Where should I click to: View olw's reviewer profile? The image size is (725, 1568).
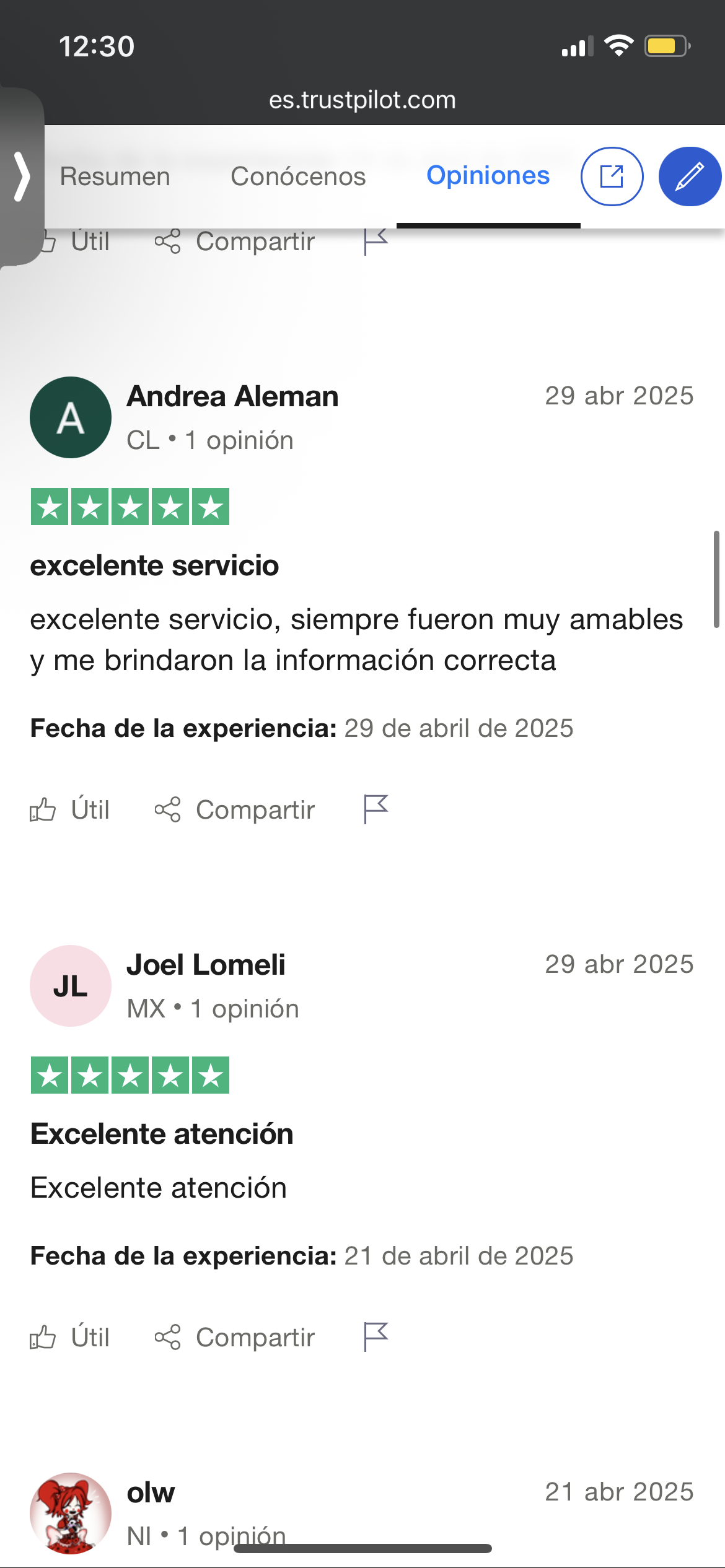click(x=151, y=1492)
